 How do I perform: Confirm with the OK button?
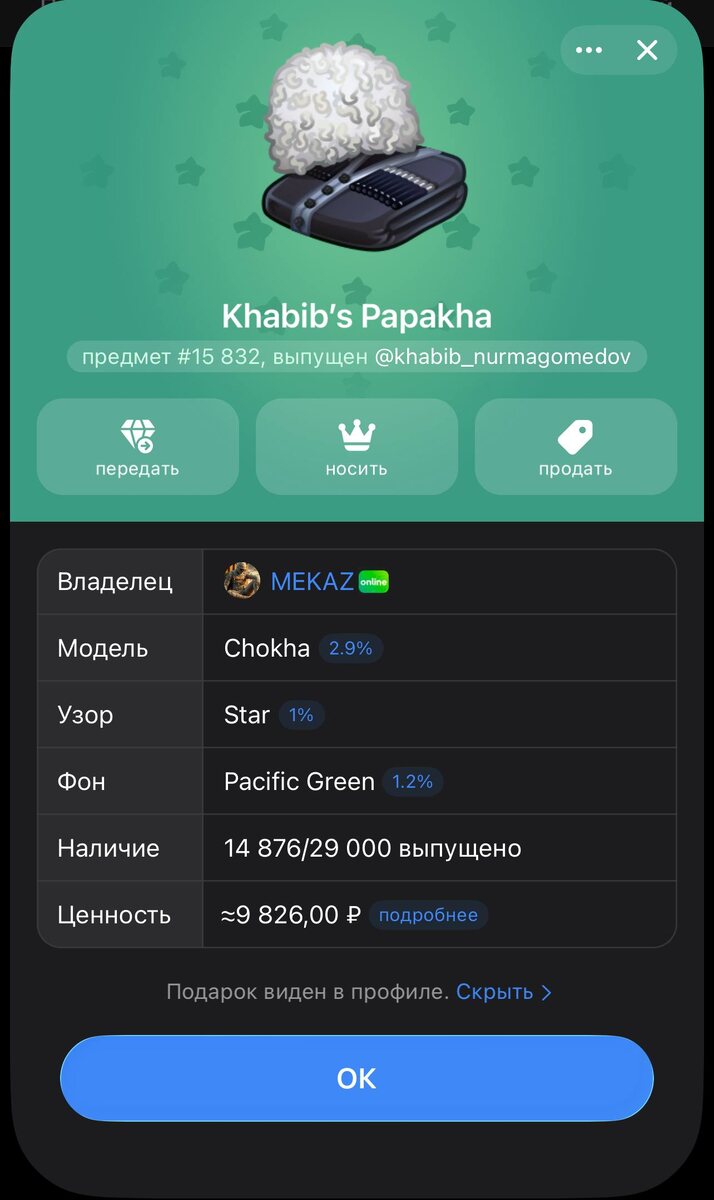357,1078
